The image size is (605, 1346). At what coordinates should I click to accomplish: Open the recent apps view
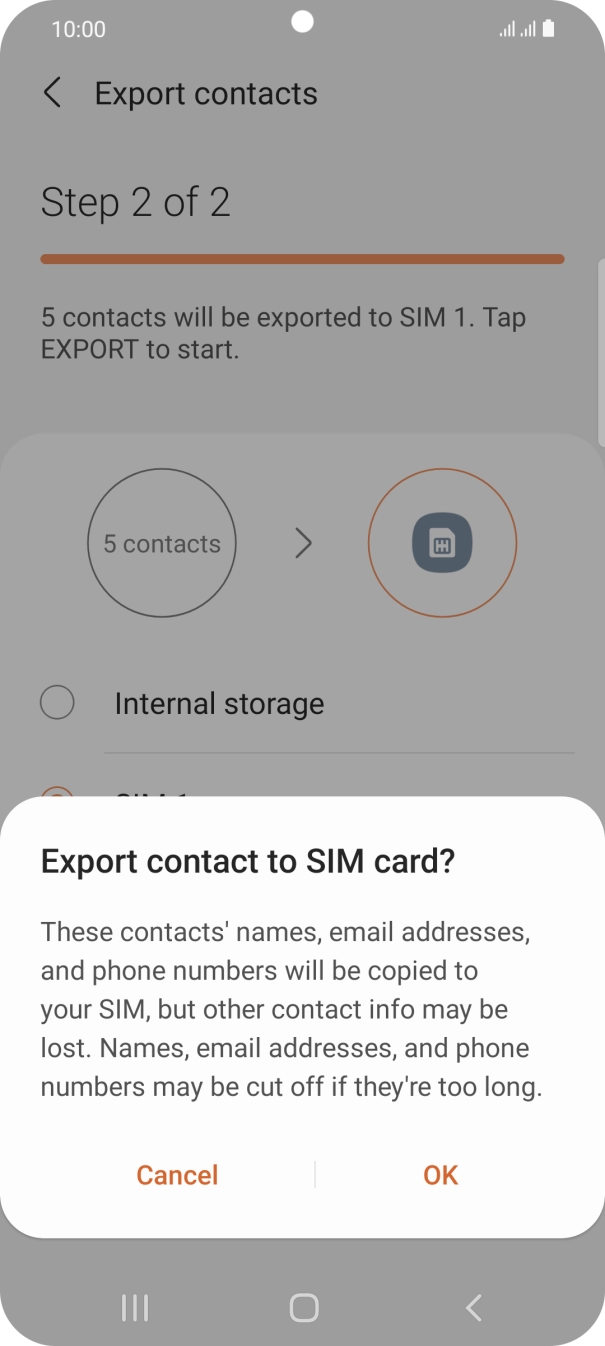134,1307
